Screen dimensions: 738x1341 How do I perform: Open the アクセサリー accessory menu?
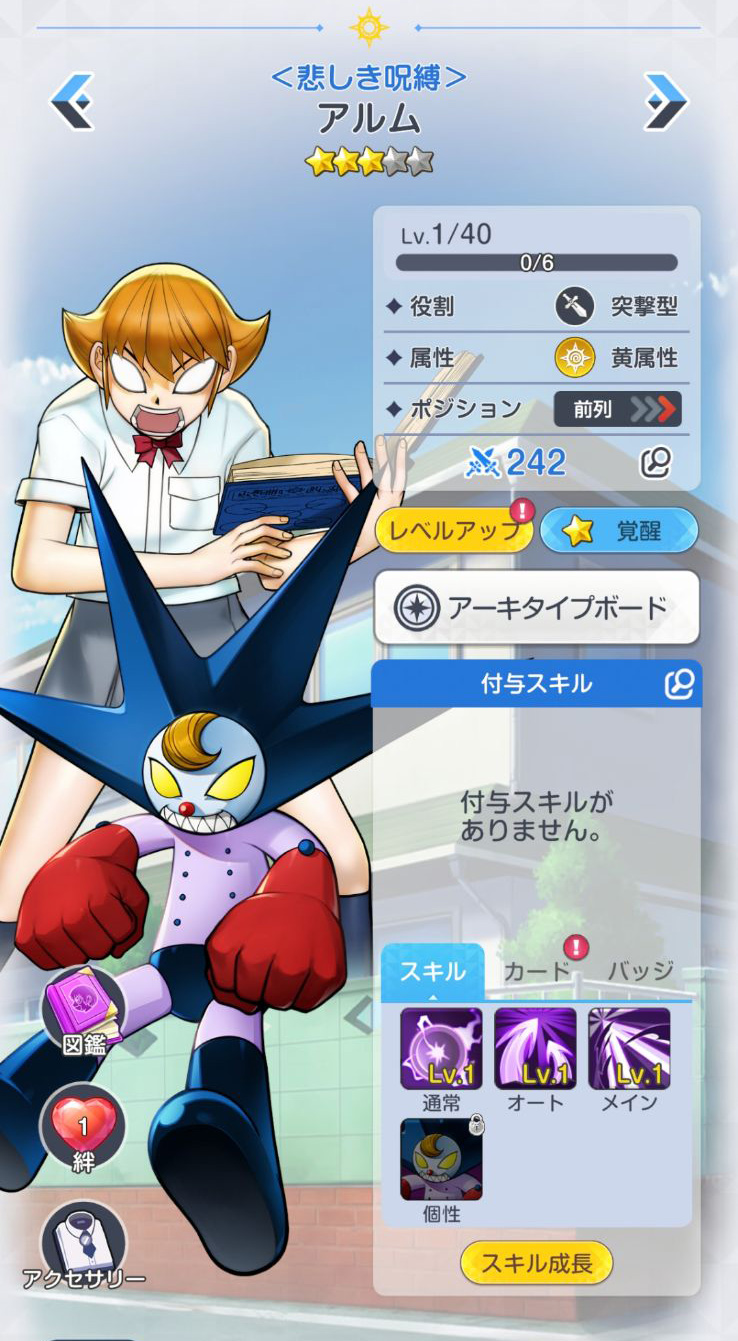pos(84,1245)
